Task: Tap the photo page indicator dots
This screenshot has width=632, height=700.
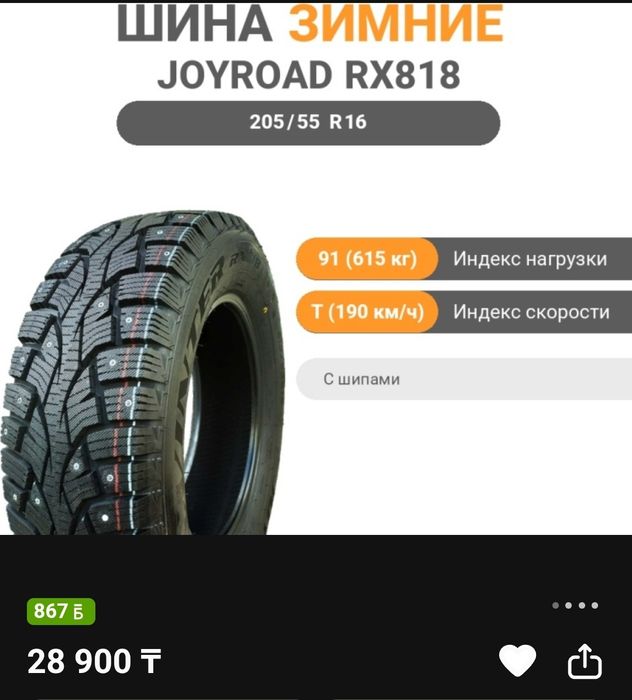Action: (575, 605)
